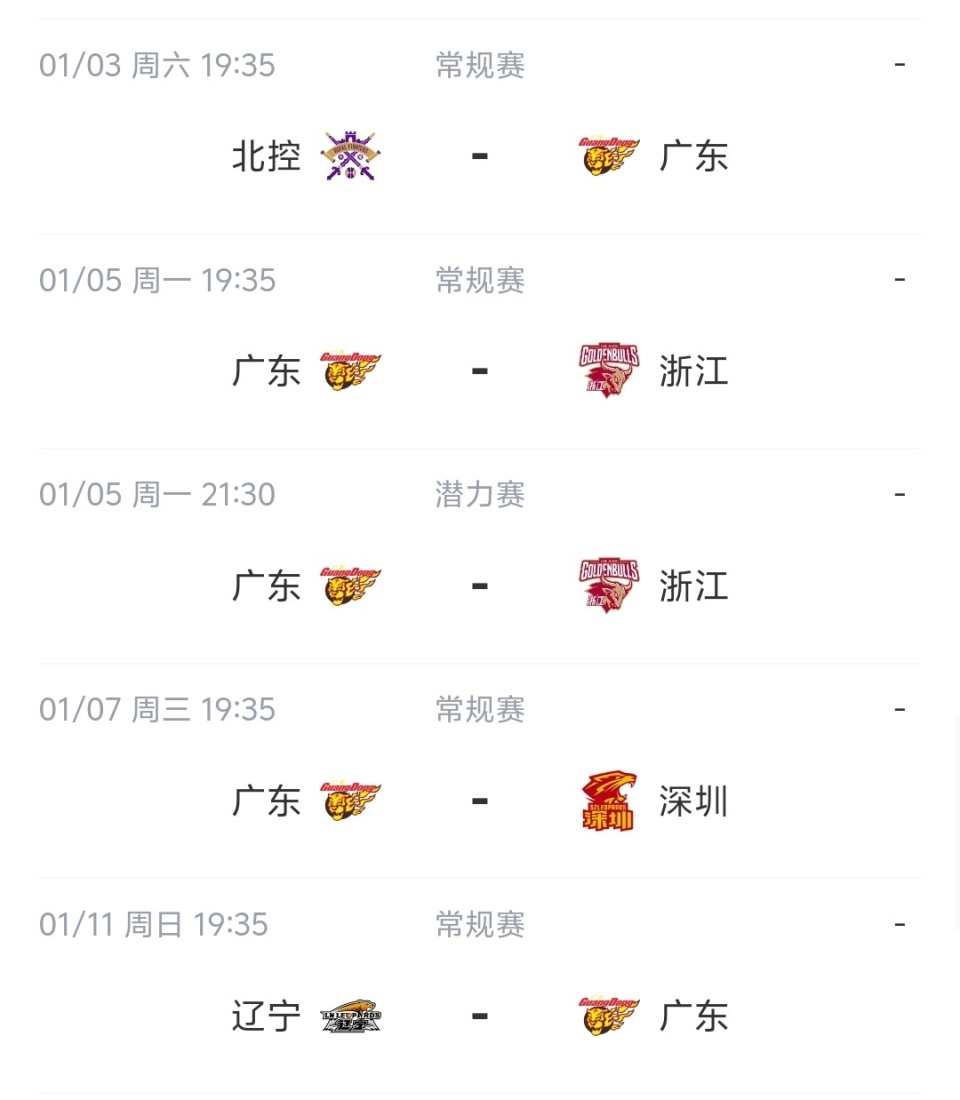Click the 北控 purple team logo
This screenshot has height=1100, width=960.
click(349, 155)
